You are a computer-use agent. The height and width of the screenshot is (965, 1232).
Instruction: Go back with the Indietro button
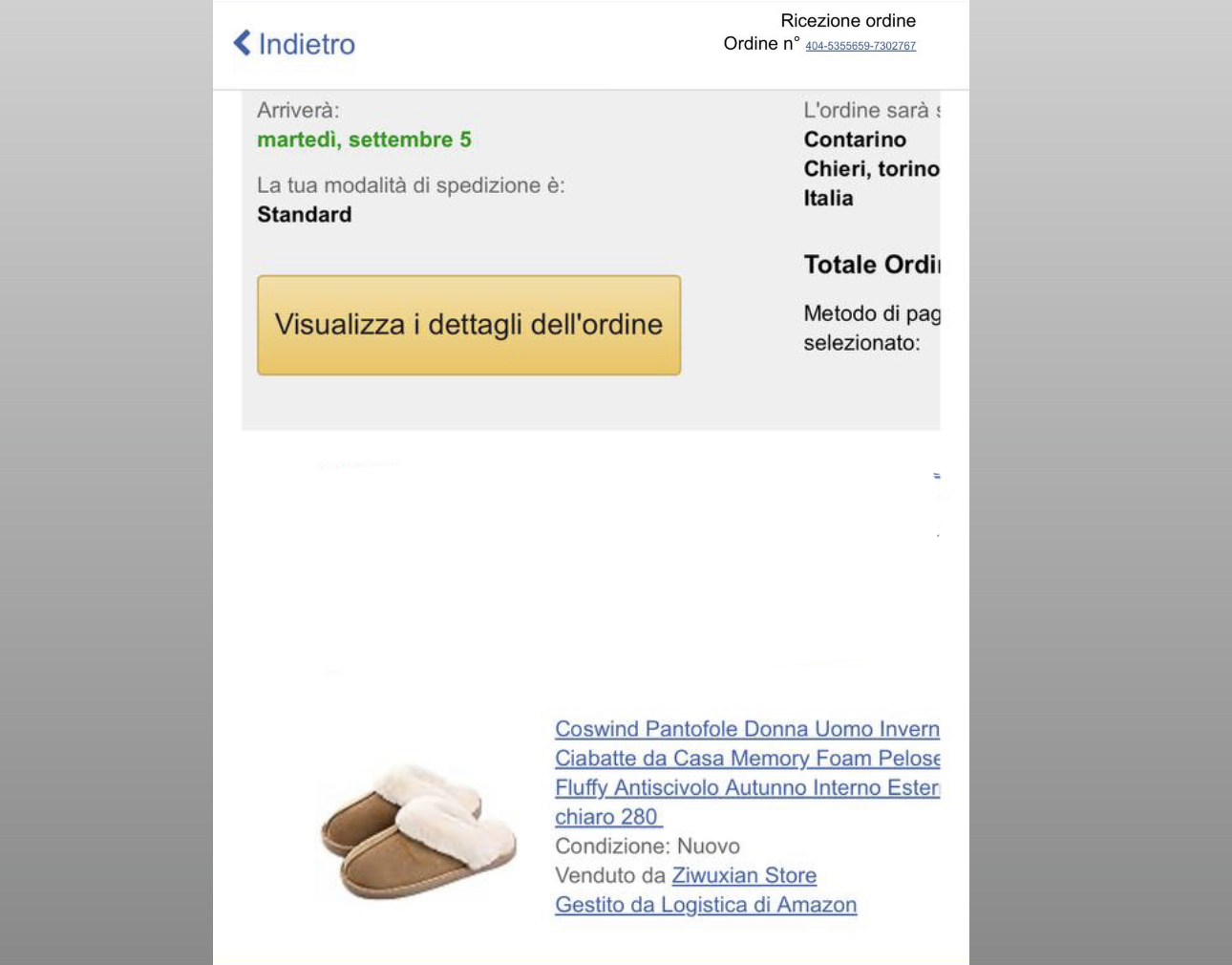tap(294, 44)
